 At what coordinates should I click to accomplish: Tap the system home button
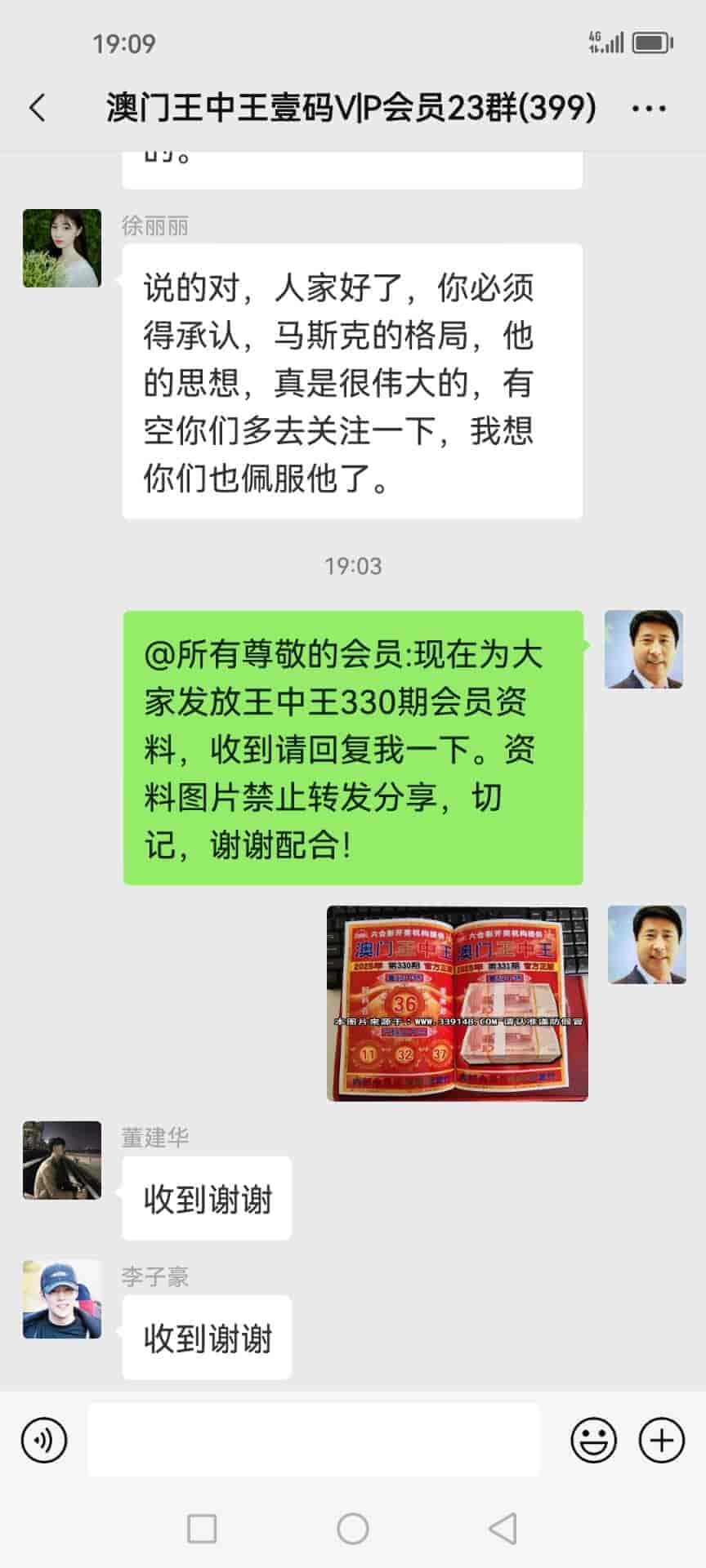point(353,1529)
